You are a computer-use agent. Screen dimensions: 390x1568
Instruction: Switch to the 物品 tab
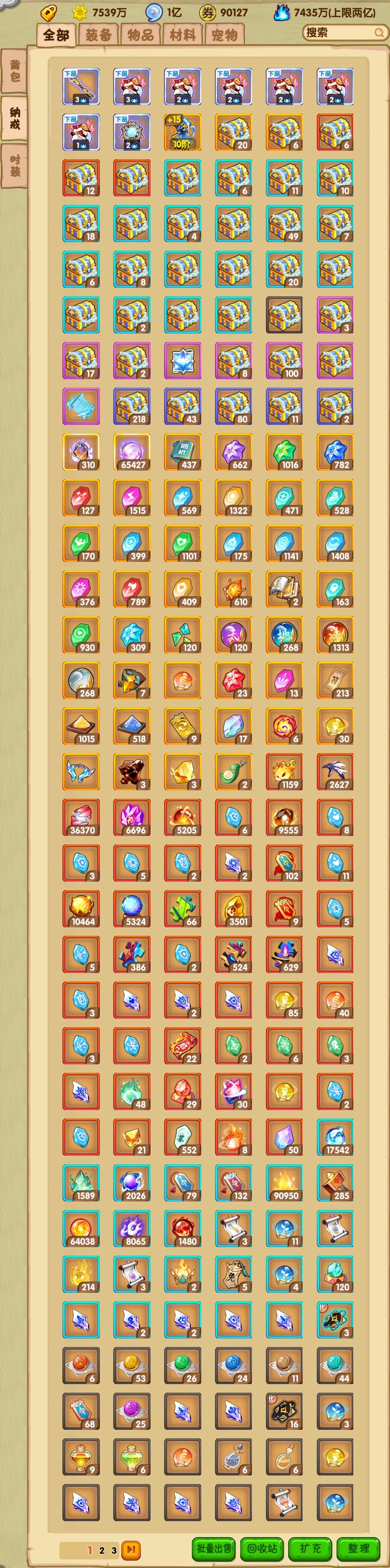click(x=140, y=35)
